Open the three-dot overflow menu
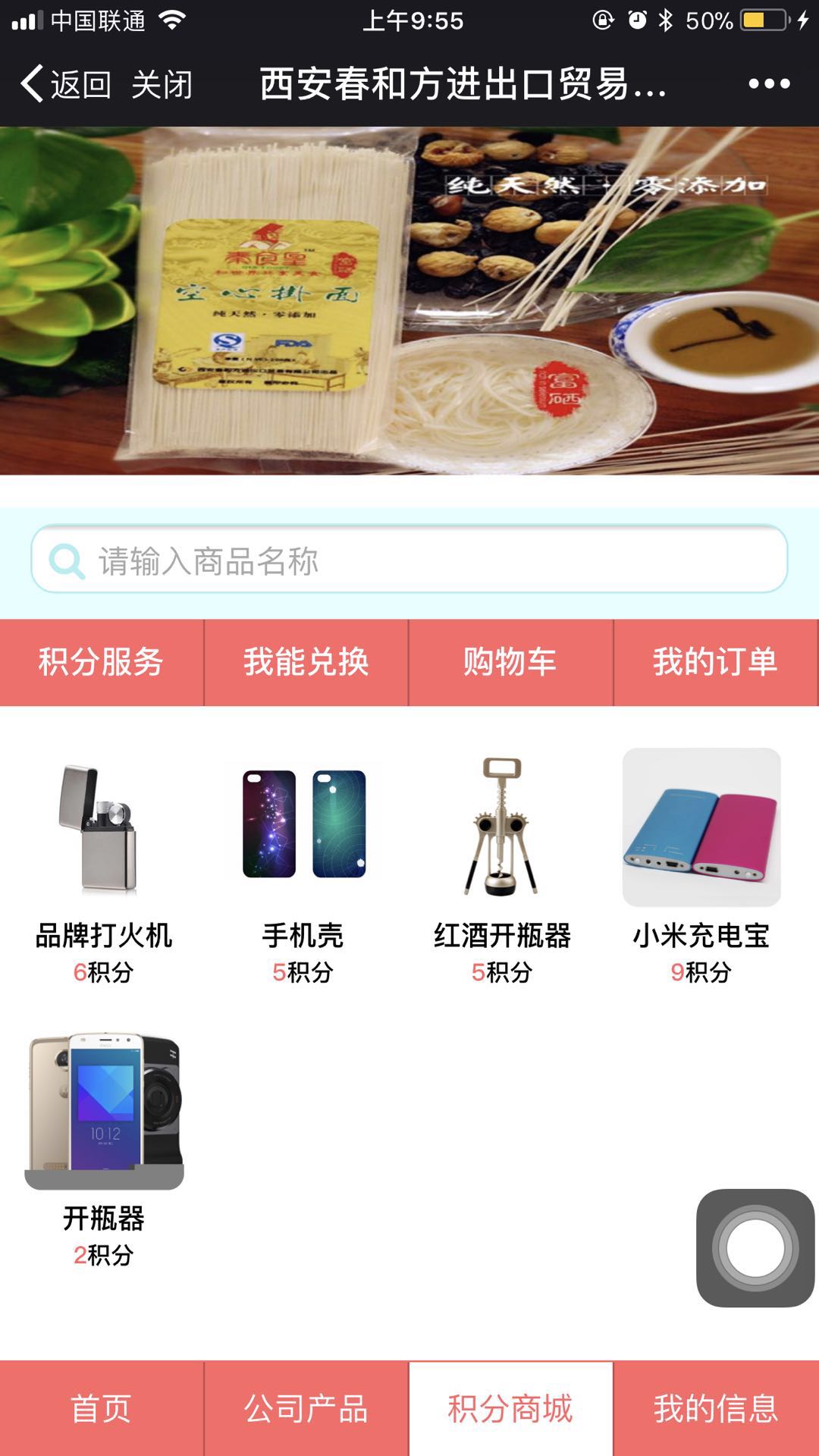This screenshot has height=1456, width=819. (769, 84)
